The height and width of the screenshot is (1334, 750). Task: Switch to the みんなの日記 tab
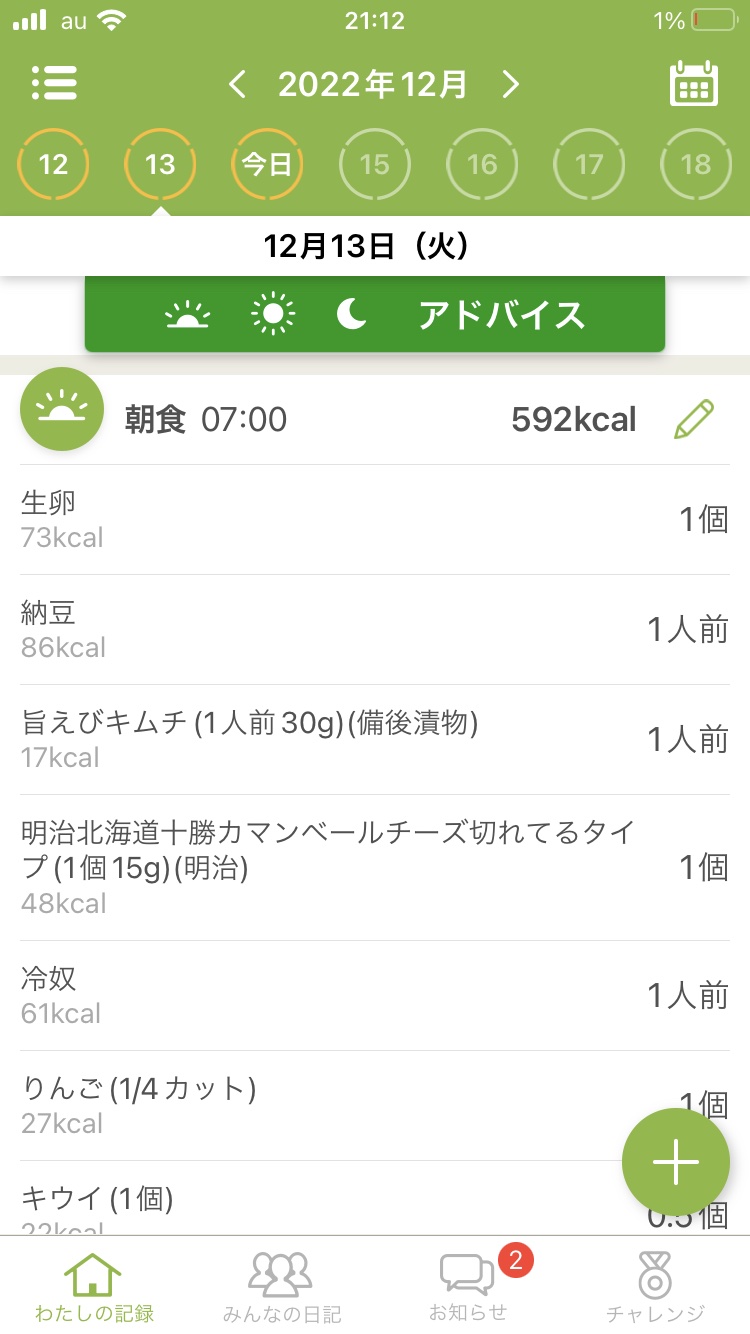[281, 1287]
